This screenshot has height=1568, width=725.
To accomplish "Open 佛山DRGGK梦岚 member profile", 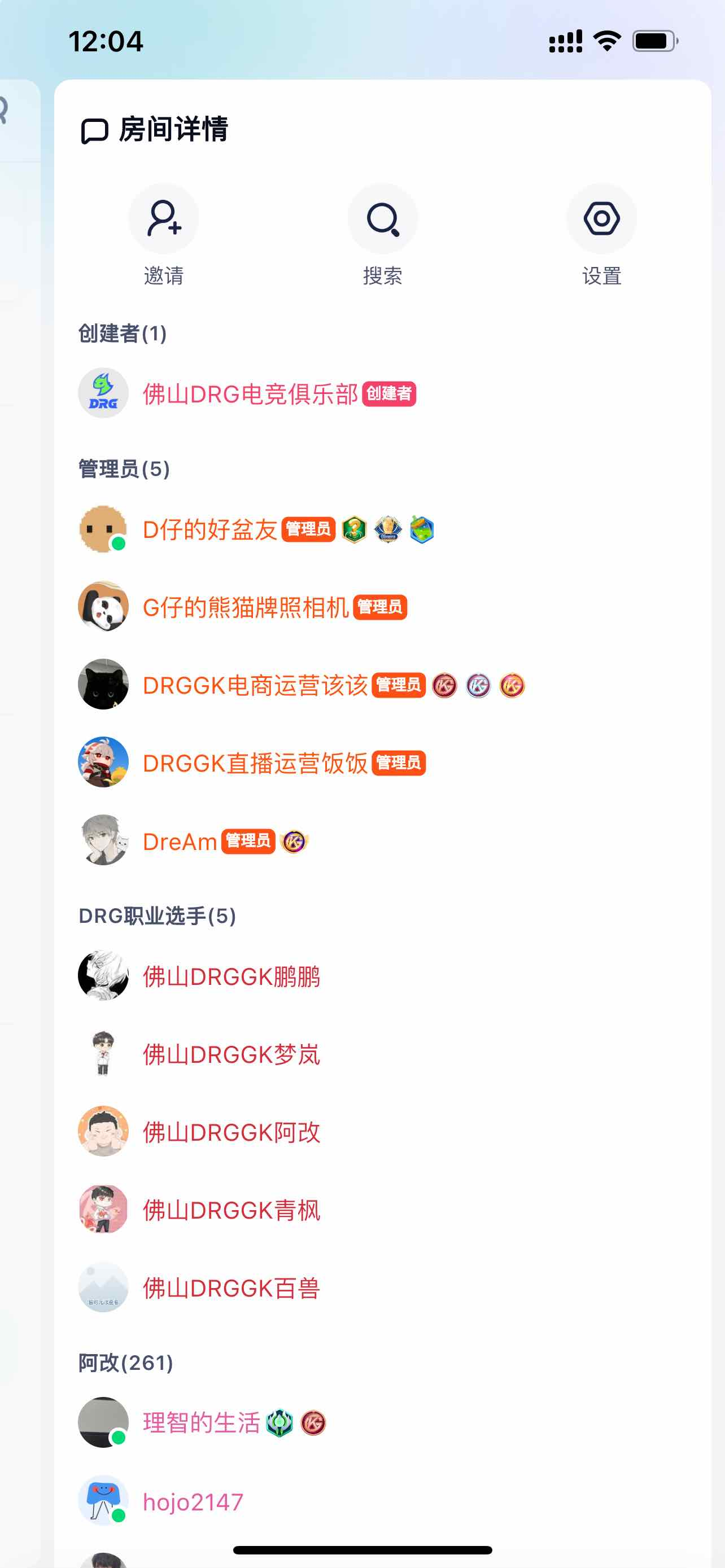I will click(232, 1054).
